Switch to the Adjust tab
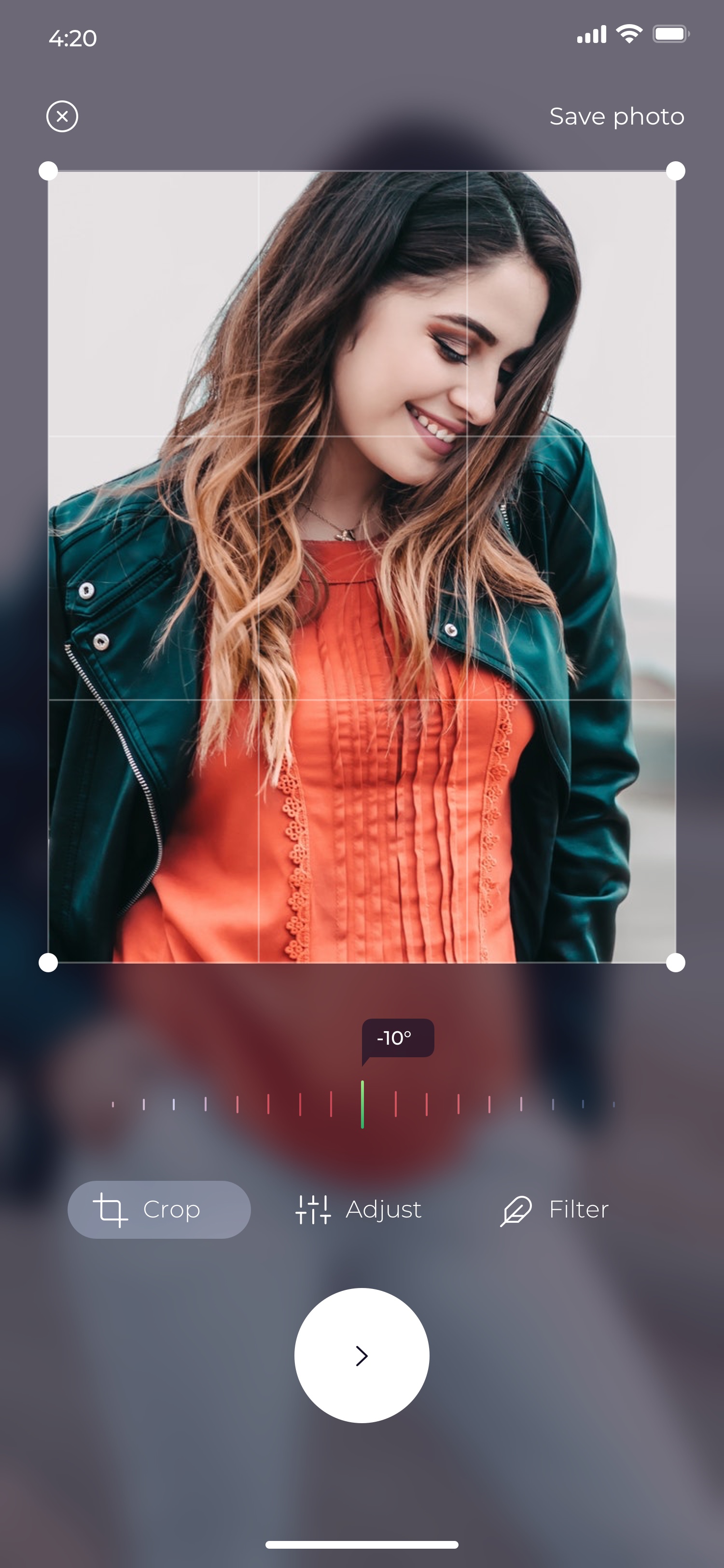Viewport: 724px width, 1568px height. 359,1209
